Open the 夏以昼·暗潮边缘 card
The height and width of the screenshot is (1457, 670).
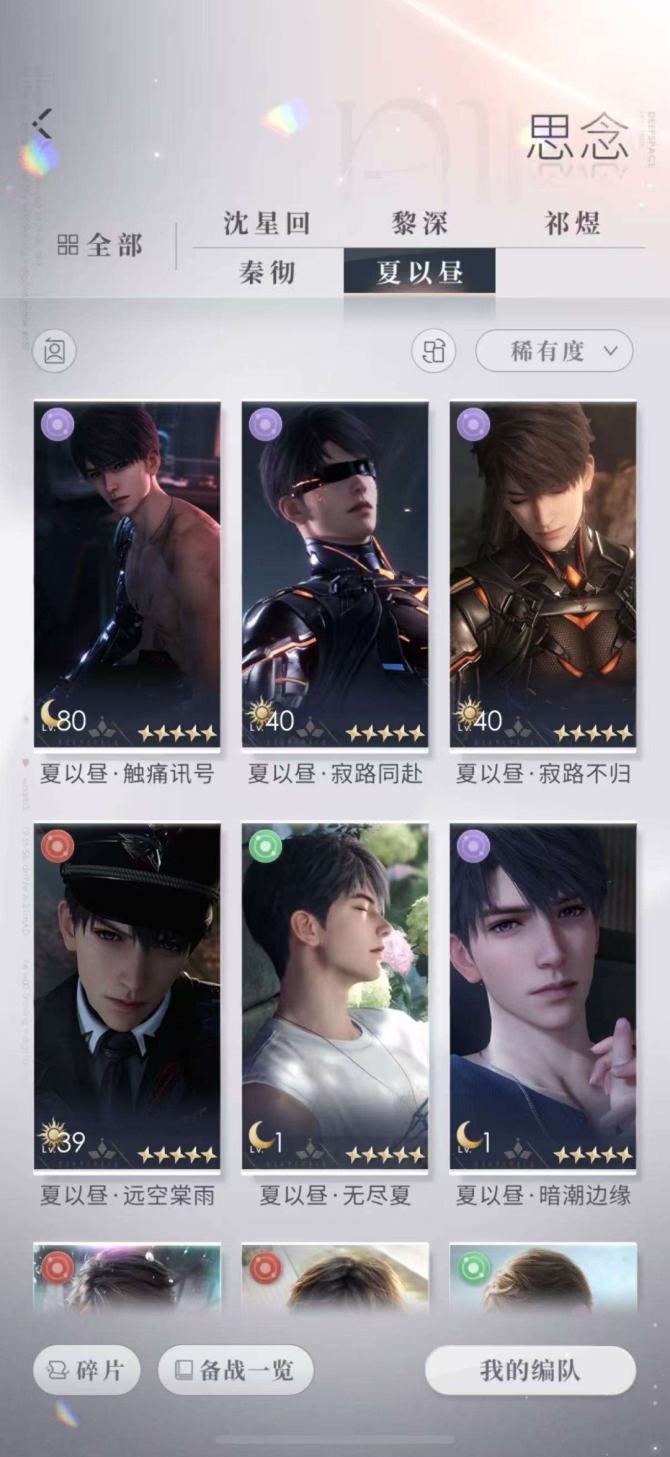tap(543, 997)
